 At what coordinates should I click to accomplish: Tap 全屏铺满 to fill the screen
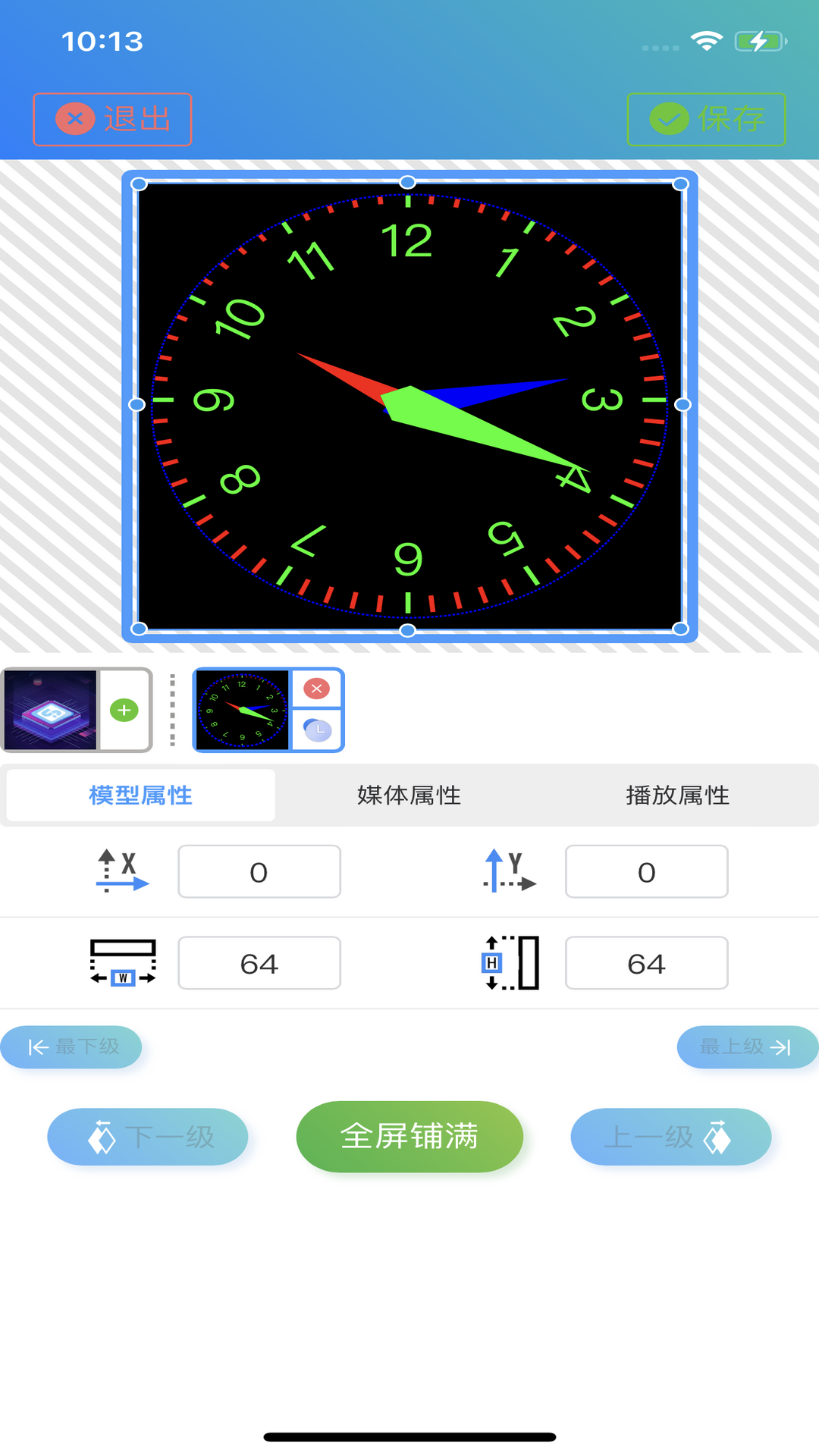409,1137
